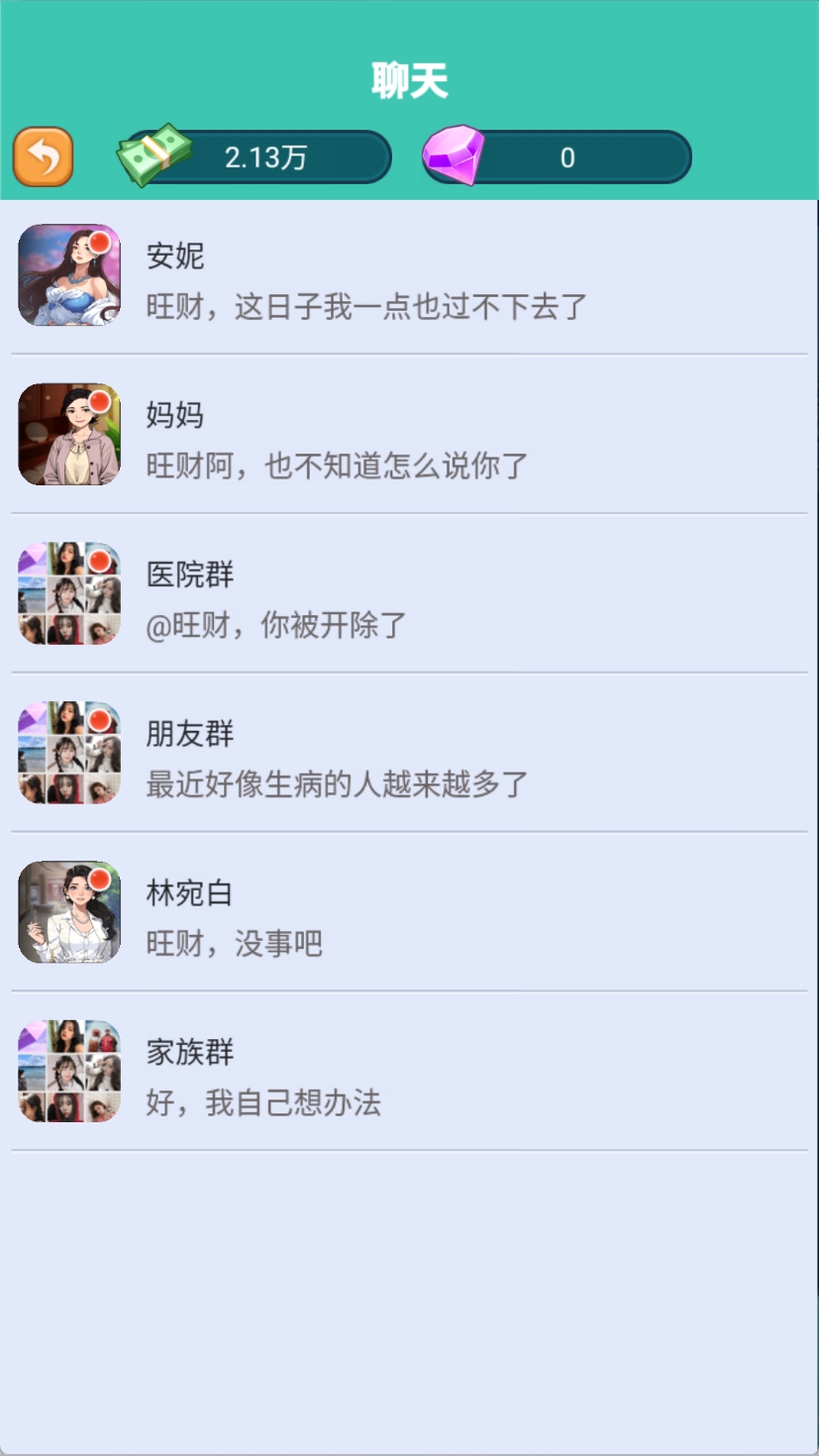Go back with the orange arrow button
This screenshot has width=819, height=1456.
43,156
